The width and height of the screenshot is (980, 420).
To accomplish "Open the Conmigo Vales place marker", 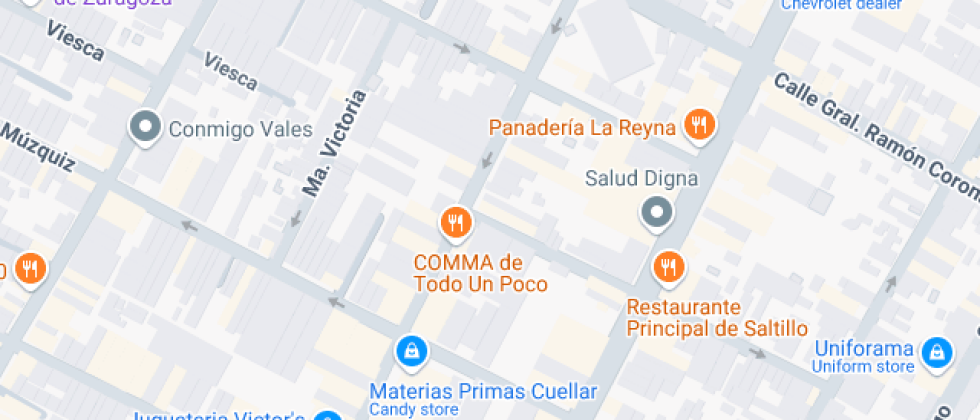I will 147,127.
